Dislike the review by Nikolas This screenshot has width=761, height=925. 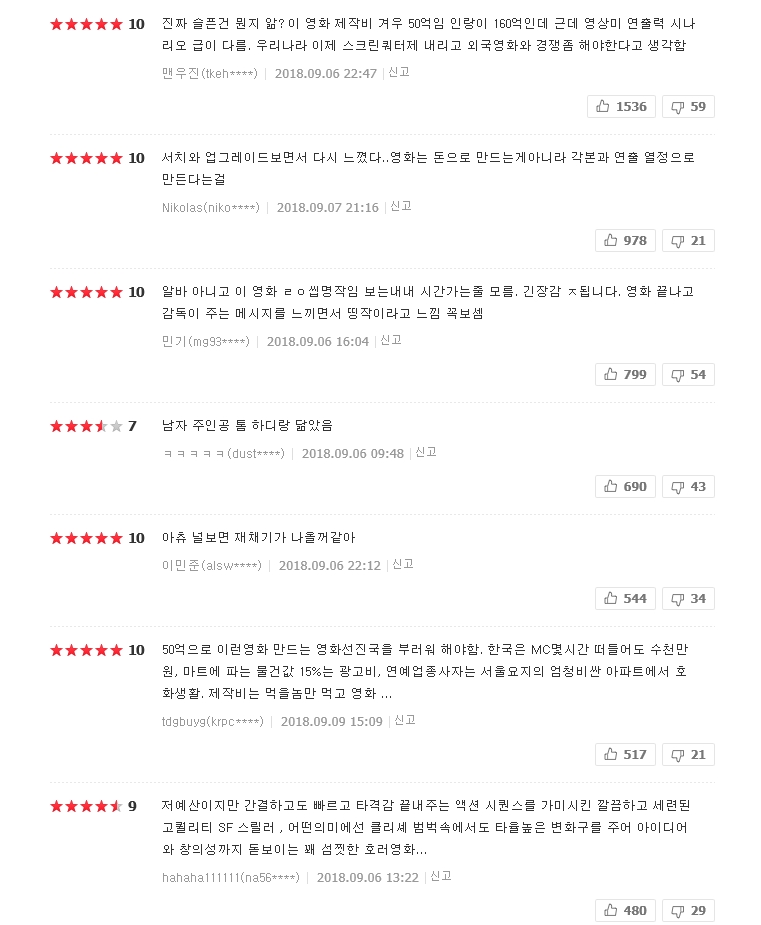pos(688,240)
